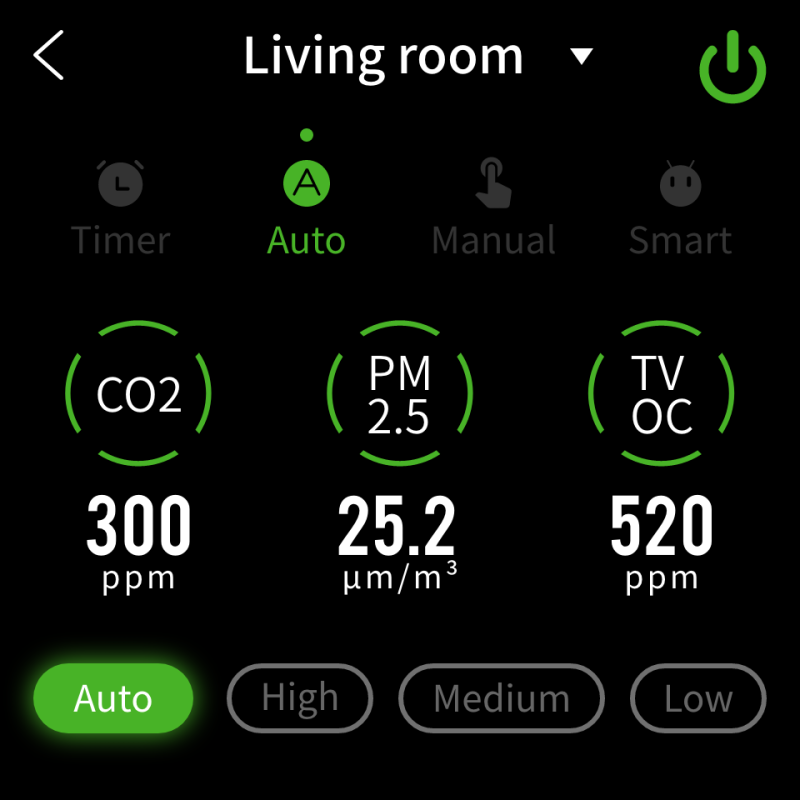This screenshot has width=800, height=800.
Task: Set fan speed to High
Action: (x=300, y=697)
